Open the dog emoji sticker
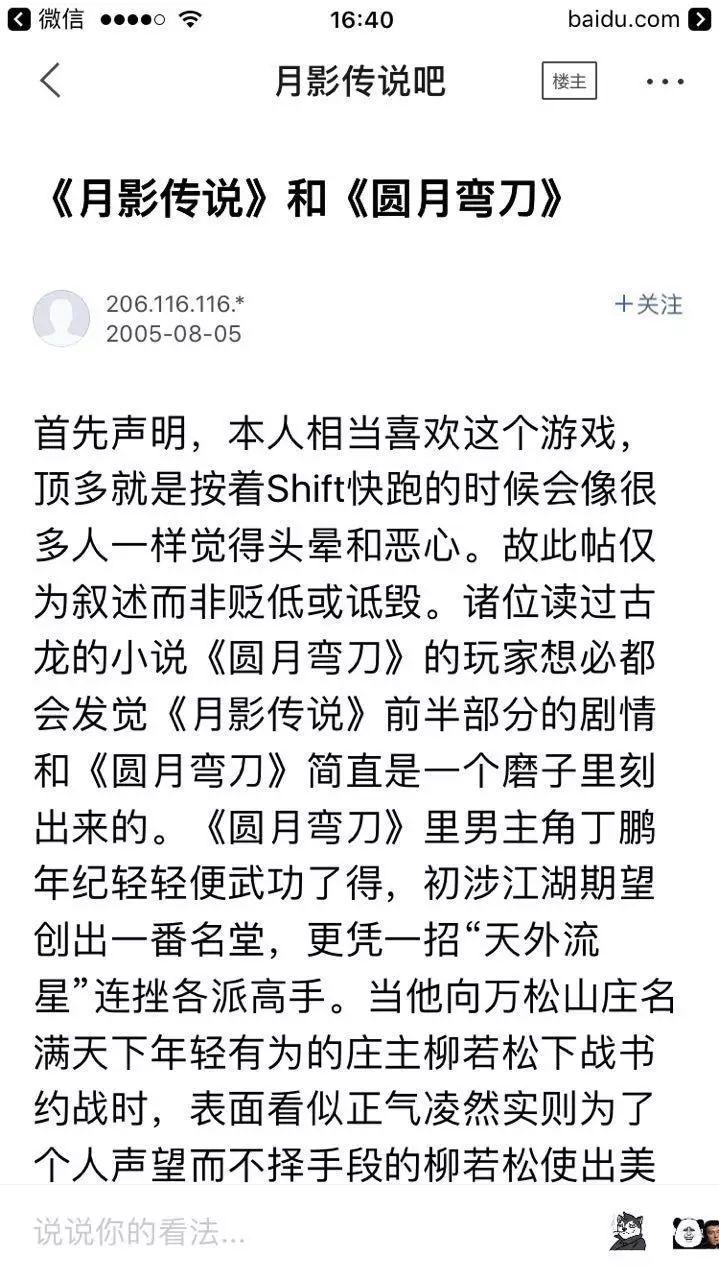 tap(628, 1231)
